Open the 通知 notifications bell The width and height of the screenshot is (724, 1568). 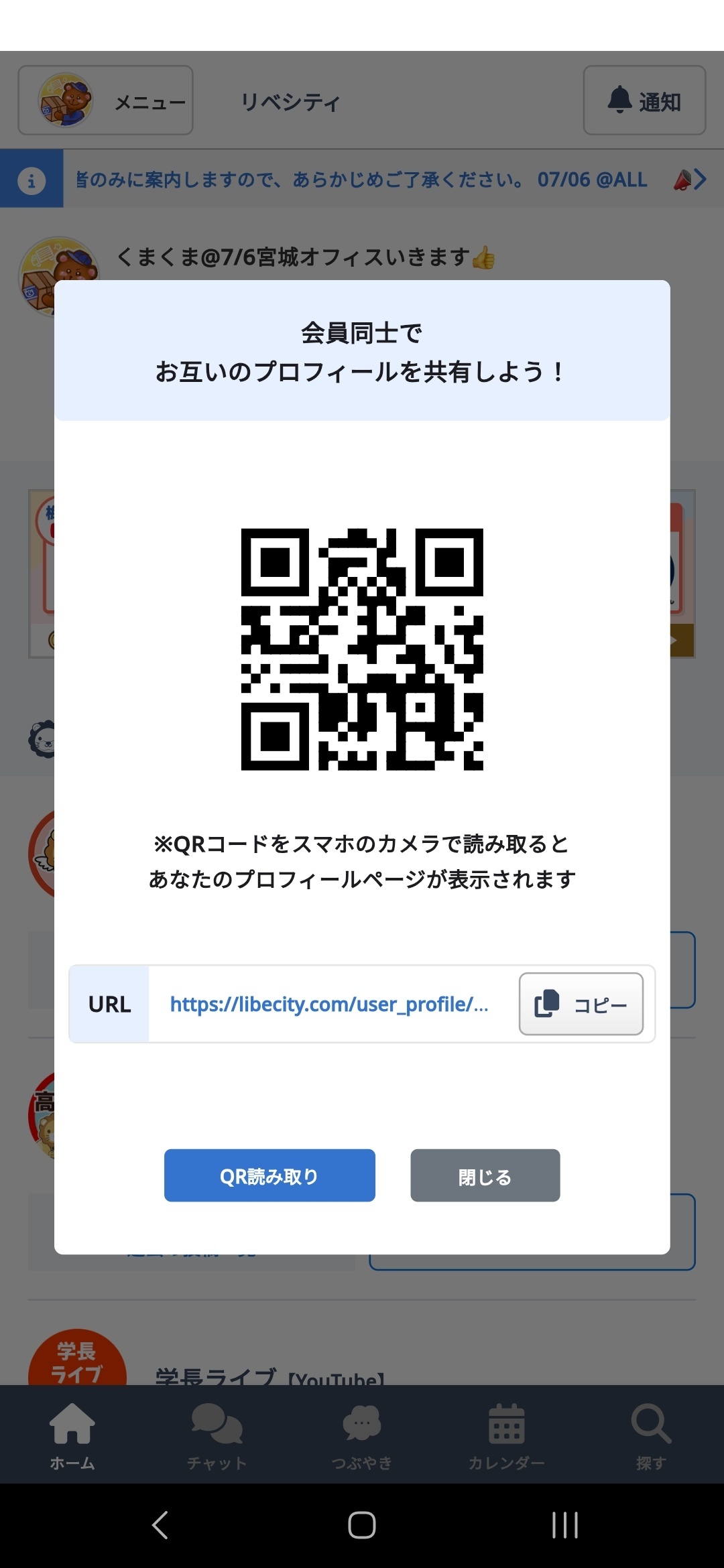pos(644,101)
